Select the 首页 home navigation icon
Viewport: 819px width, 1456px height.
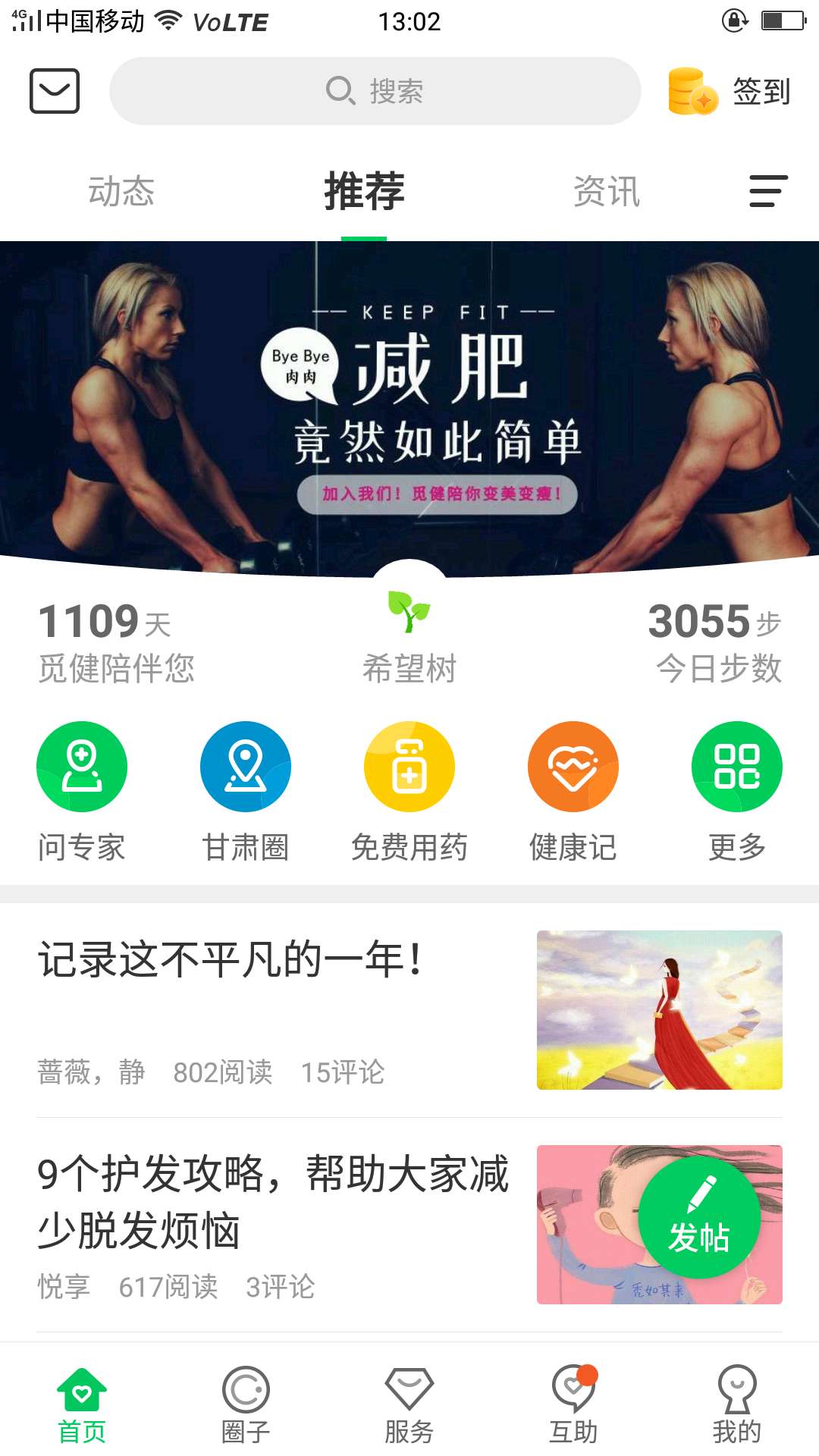point(83,1405)
